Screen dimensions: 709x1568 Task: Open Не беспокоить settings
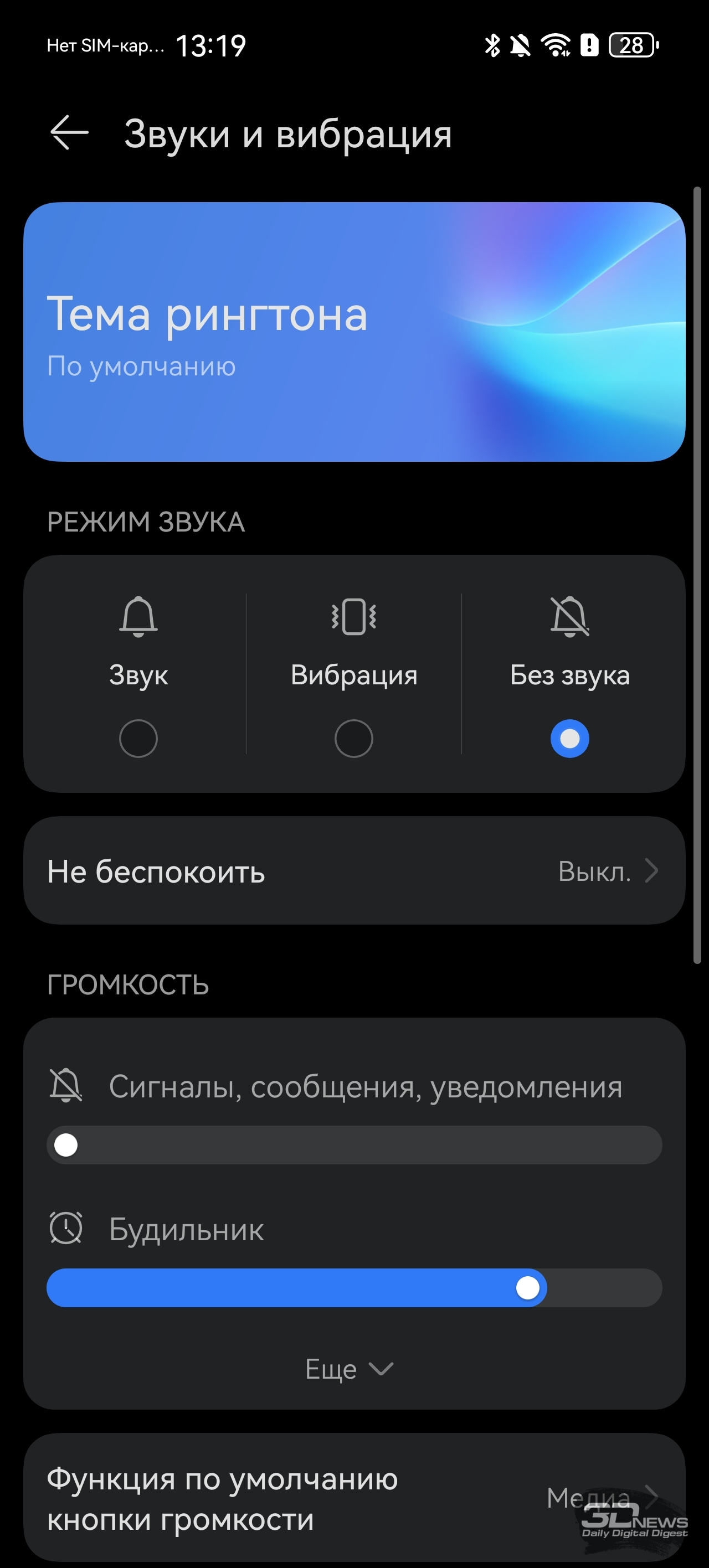point(354,871)
